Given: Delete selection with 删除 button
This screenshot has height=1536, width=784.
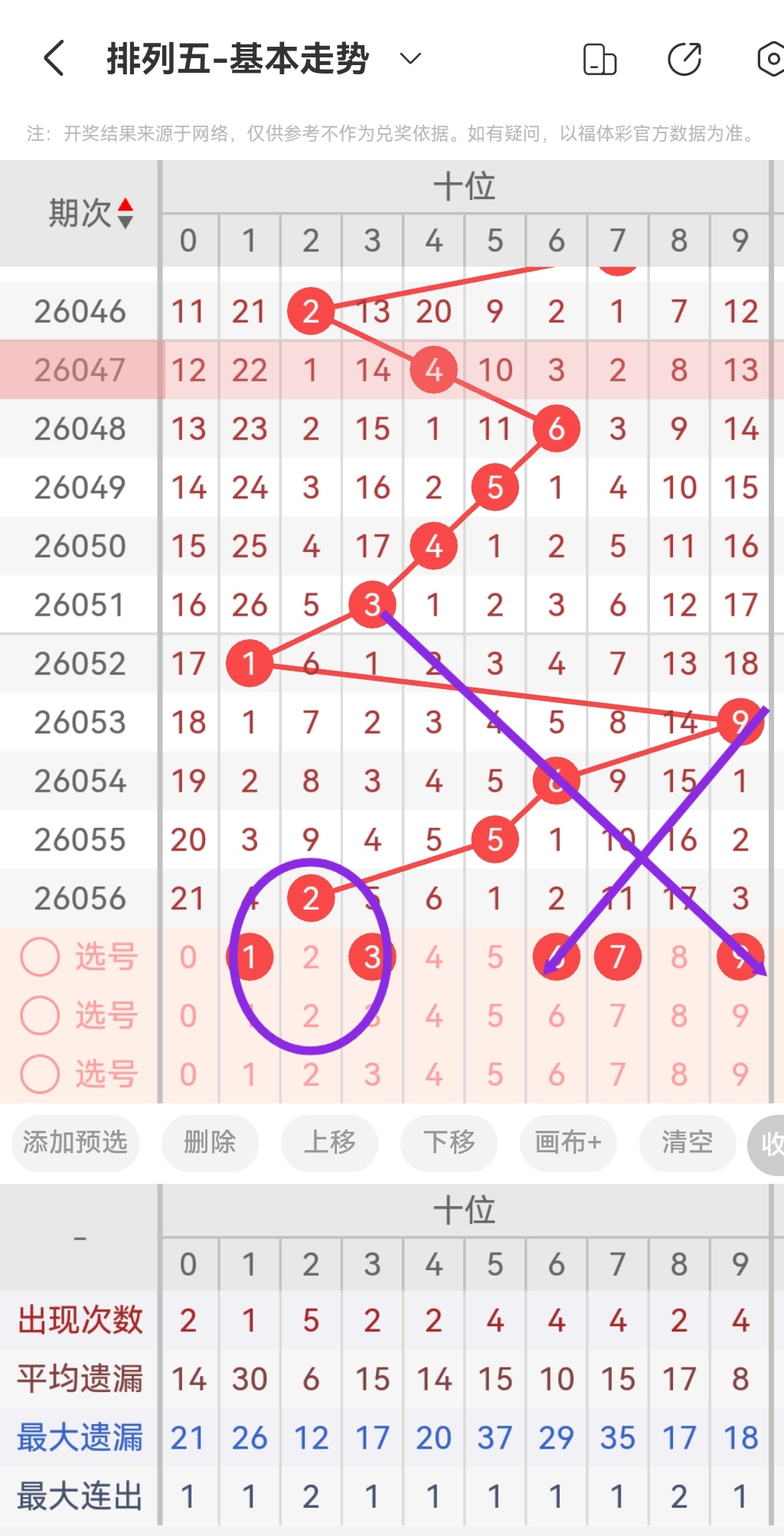Looking at the screenshot, I should [210, 1143].
